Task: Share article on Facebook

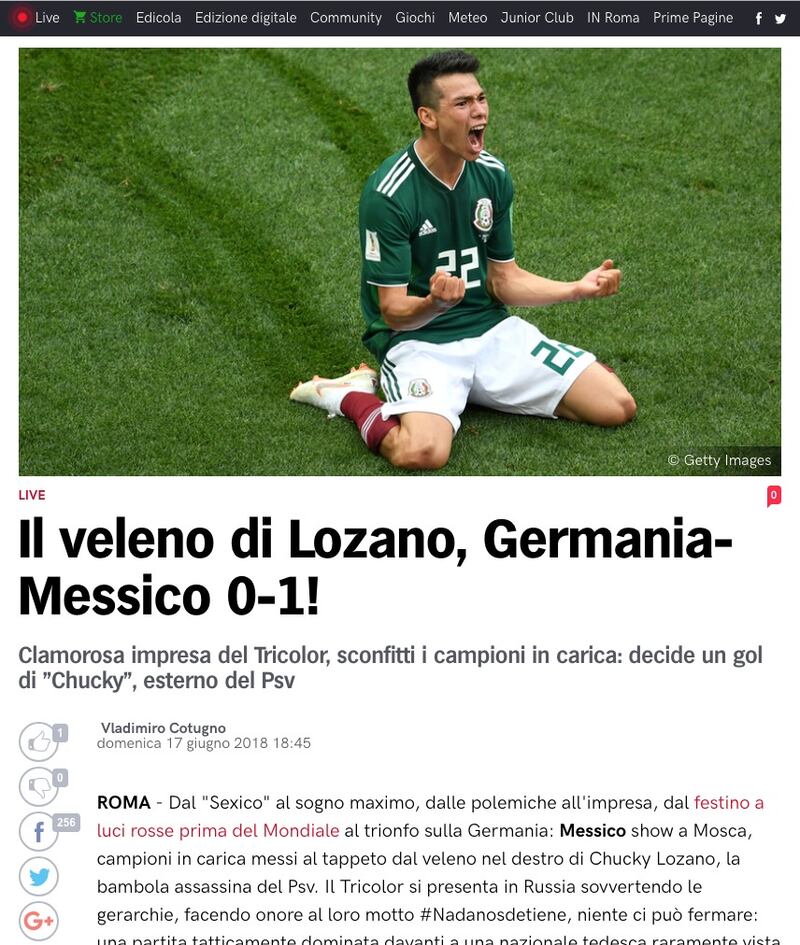Action: click(x=39, y=832)
